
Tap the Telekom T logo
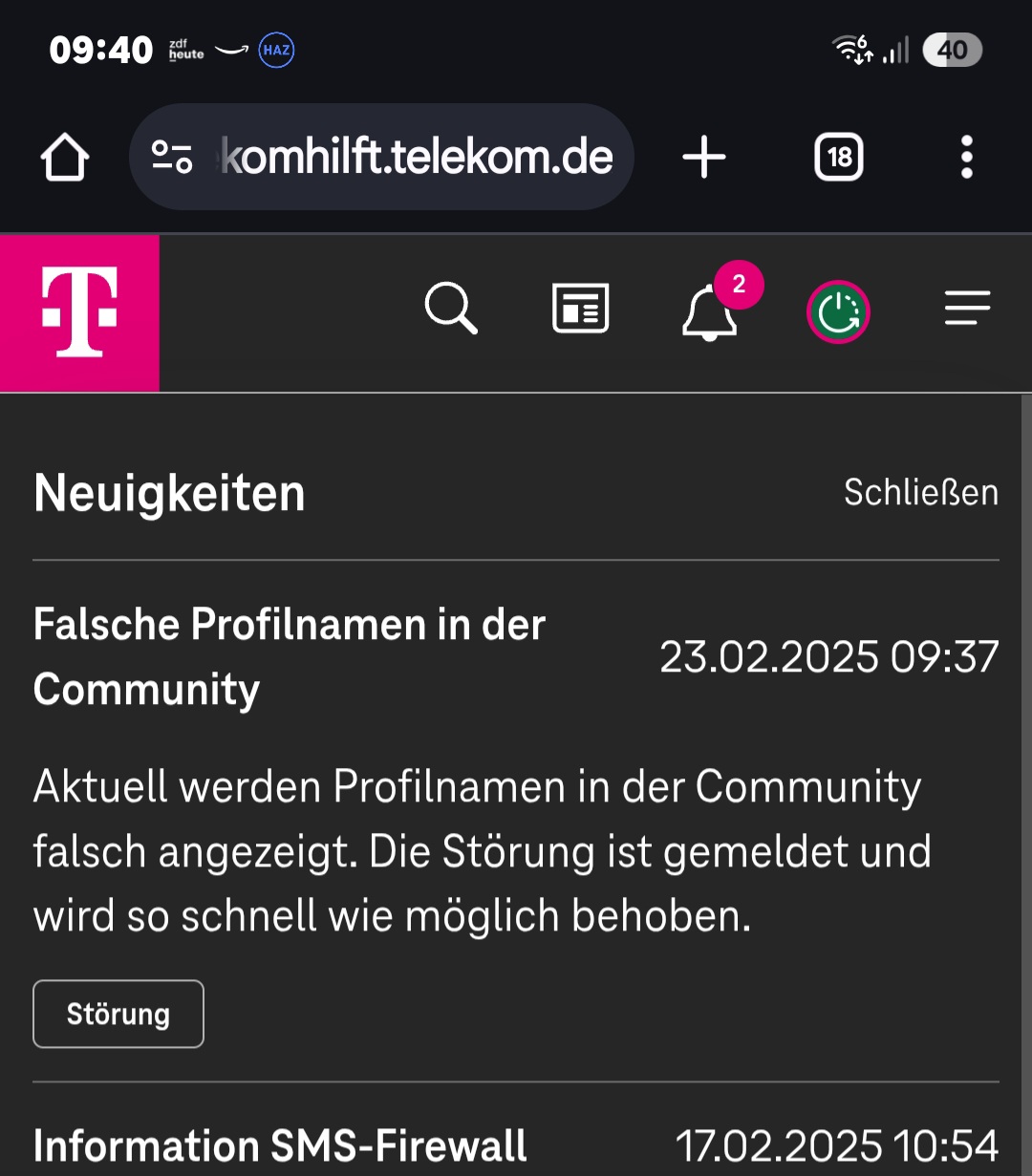(80, 312)
